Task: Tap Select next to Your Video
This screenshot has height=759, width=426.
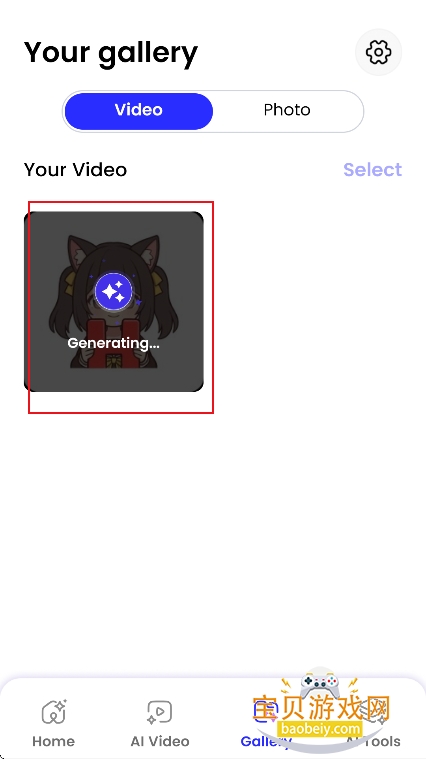Action: [372, 169]
